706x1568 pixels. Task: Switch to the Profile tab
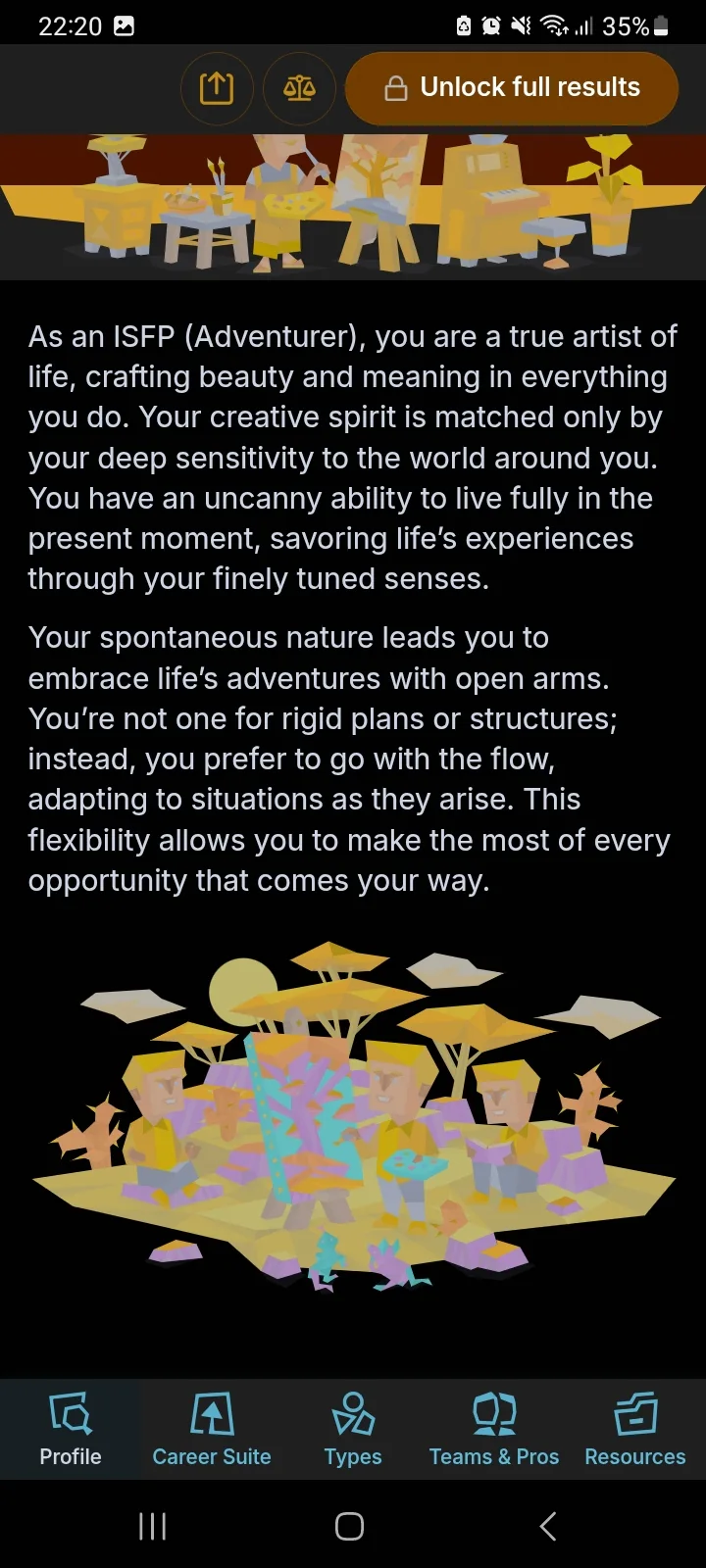click(x=71, y=1429)
